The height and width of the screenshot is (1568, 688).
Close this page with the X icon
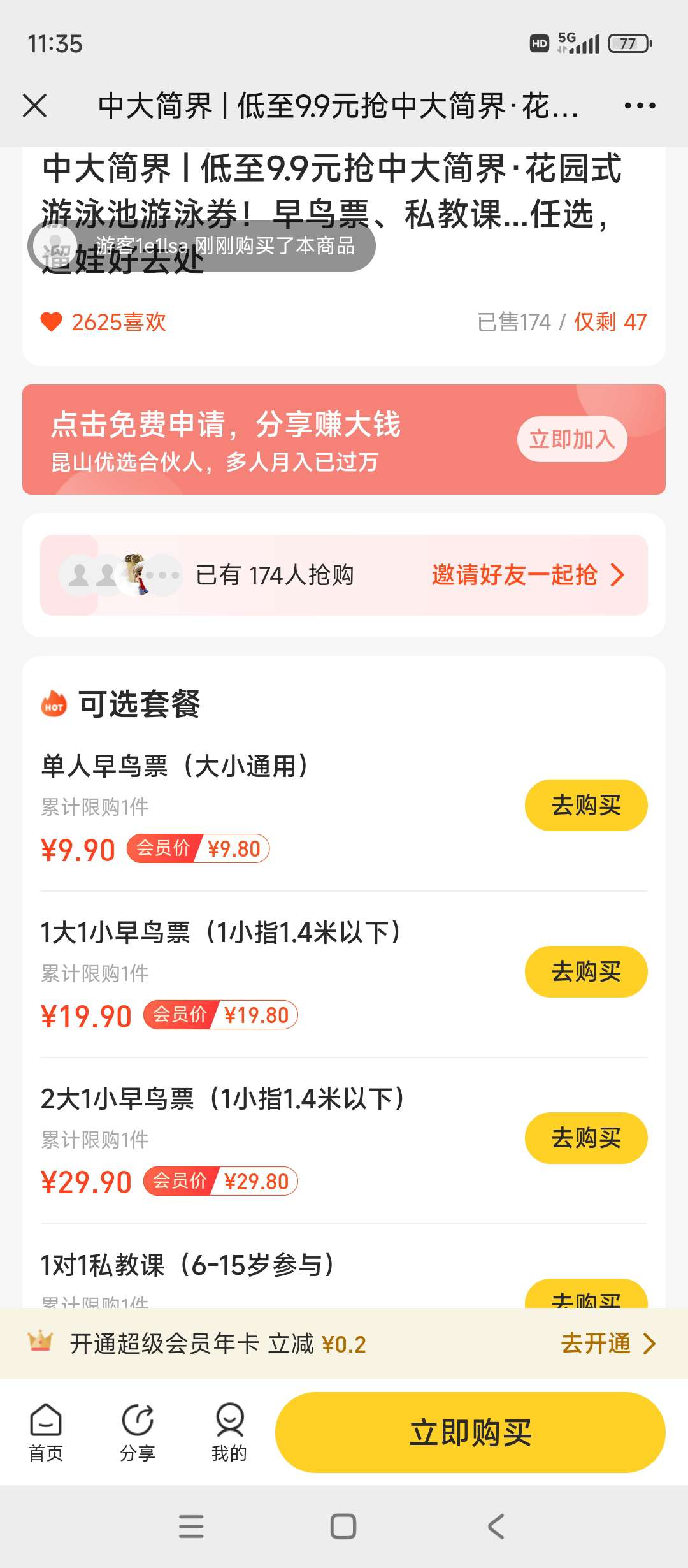pyautogui.click(x=35, y=106)
